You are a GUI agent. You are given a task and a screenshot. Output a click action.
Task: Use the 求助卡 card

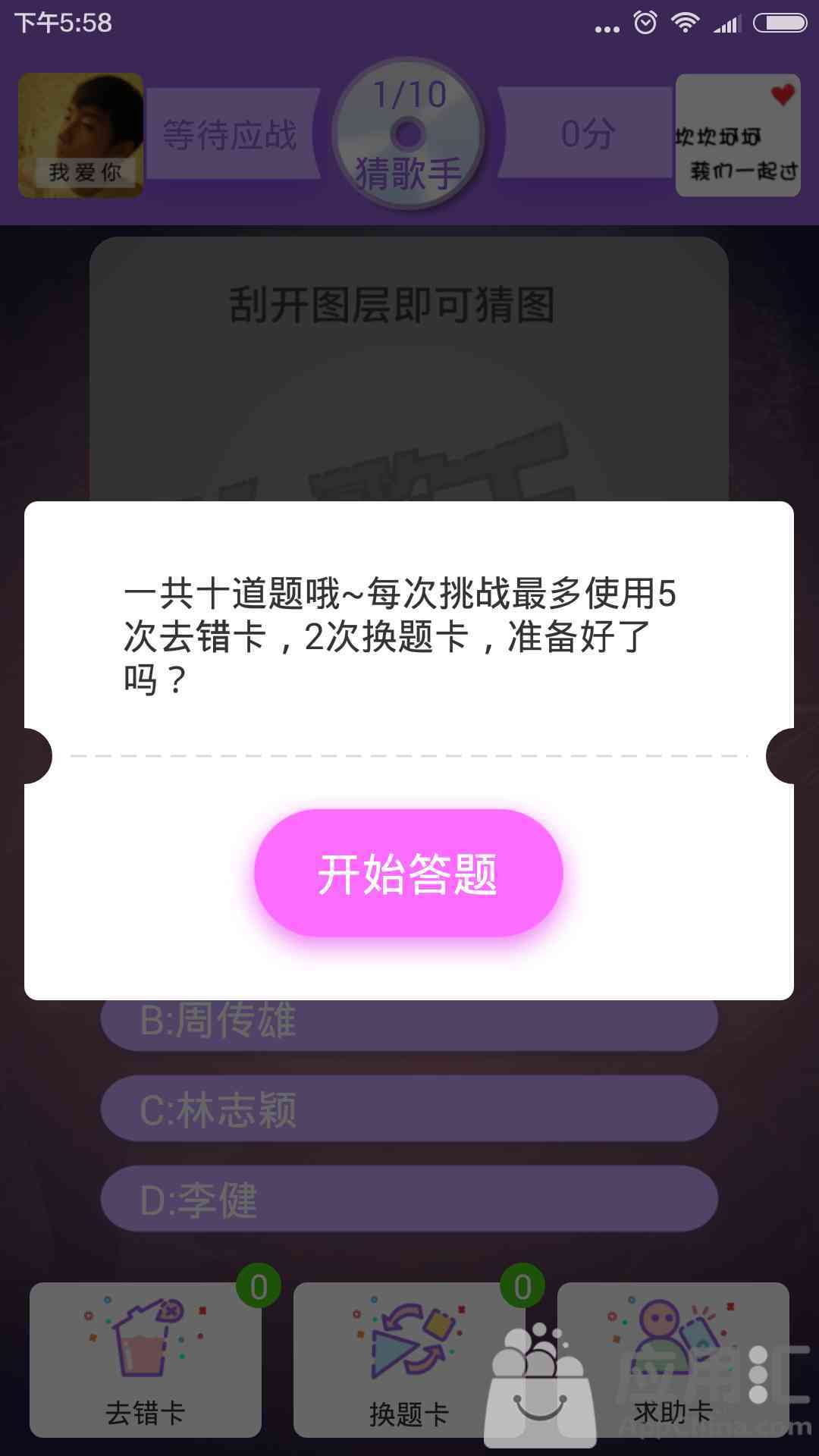pyautogui.click(x=673, y=1360)
